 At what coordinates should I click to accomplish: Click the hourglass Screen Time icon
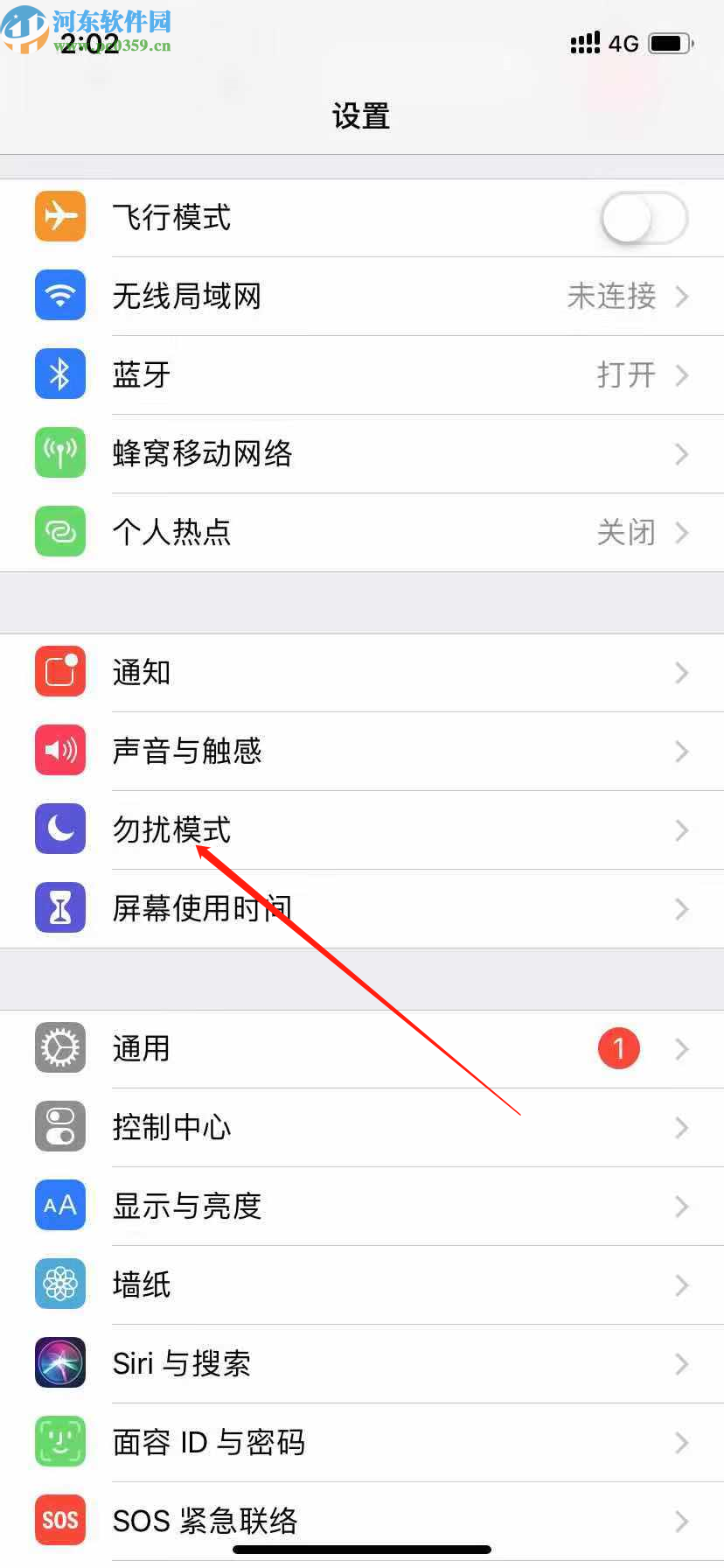pos(59,907)
